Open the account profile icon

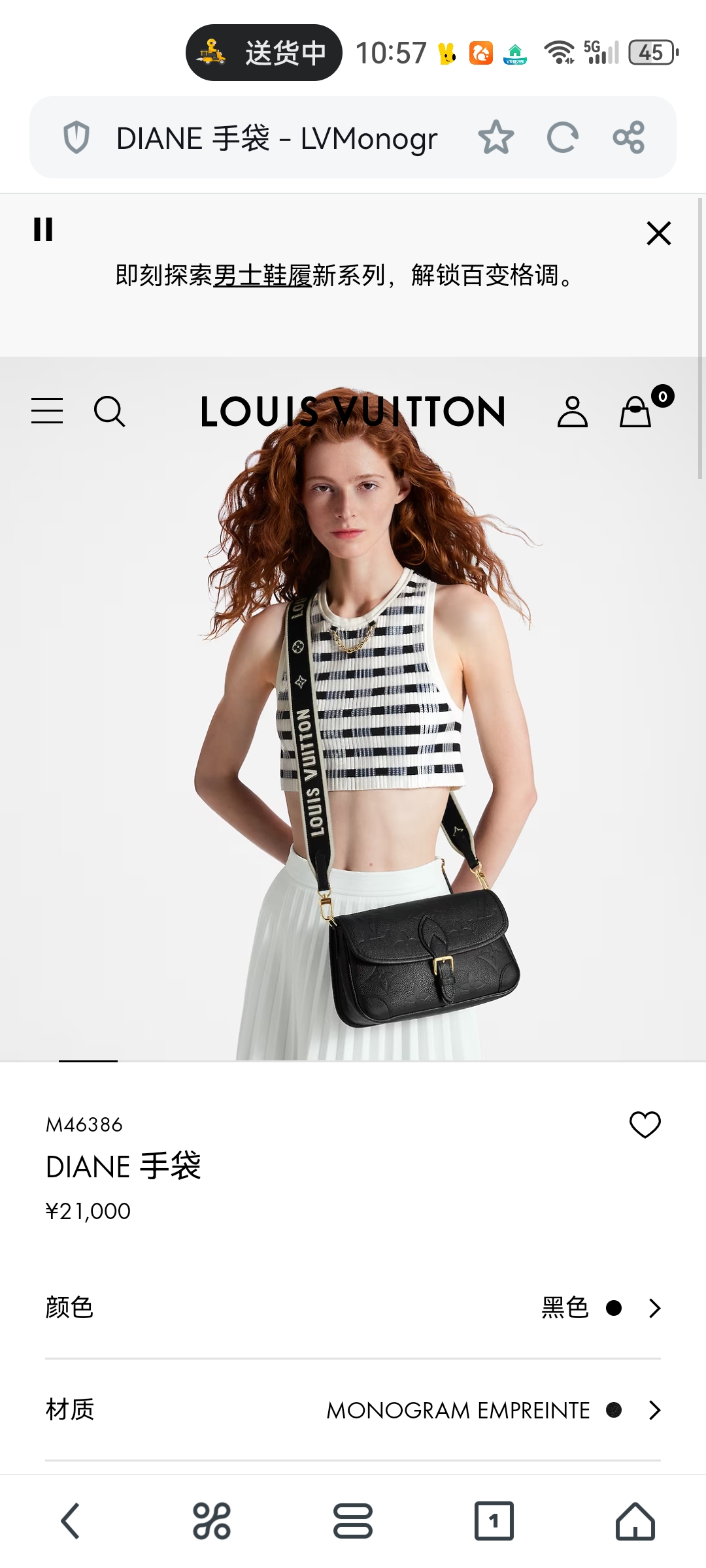pyautogui.click(x=572, y=412)
